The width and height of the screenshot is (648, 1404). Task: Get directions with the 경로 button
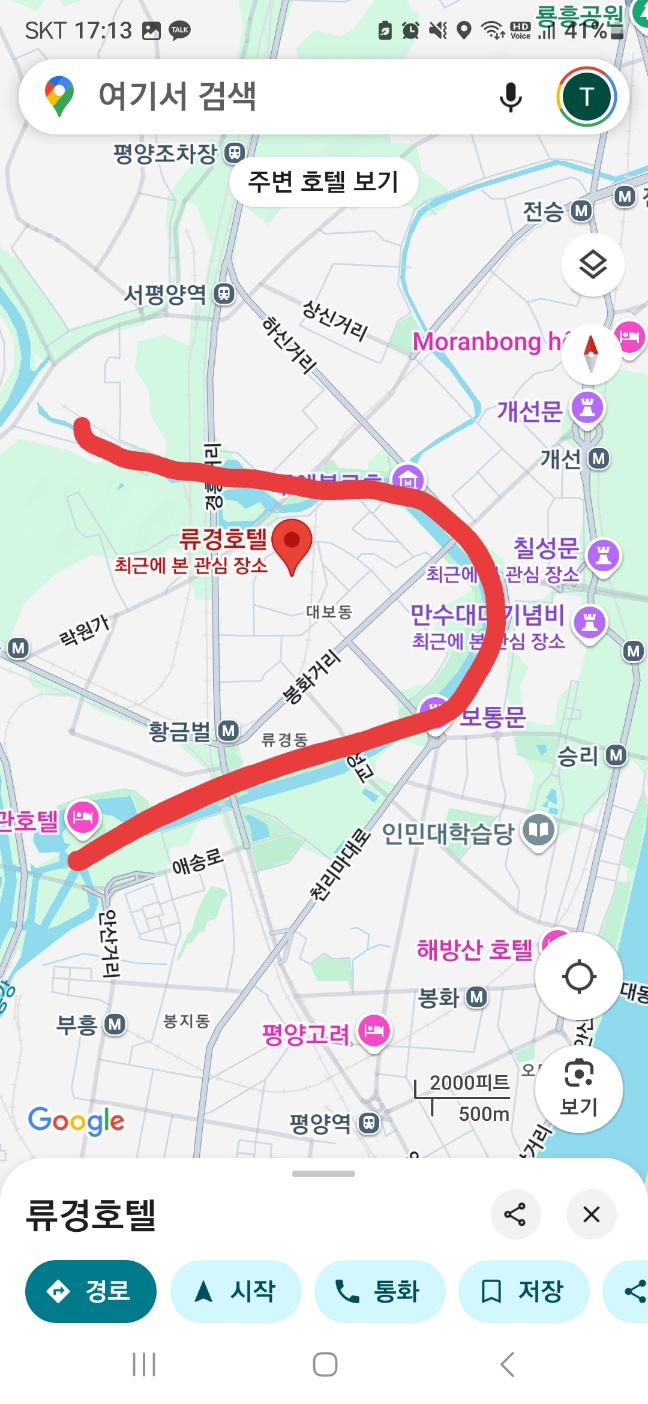pyautogui.click(x=91, y=1291)
